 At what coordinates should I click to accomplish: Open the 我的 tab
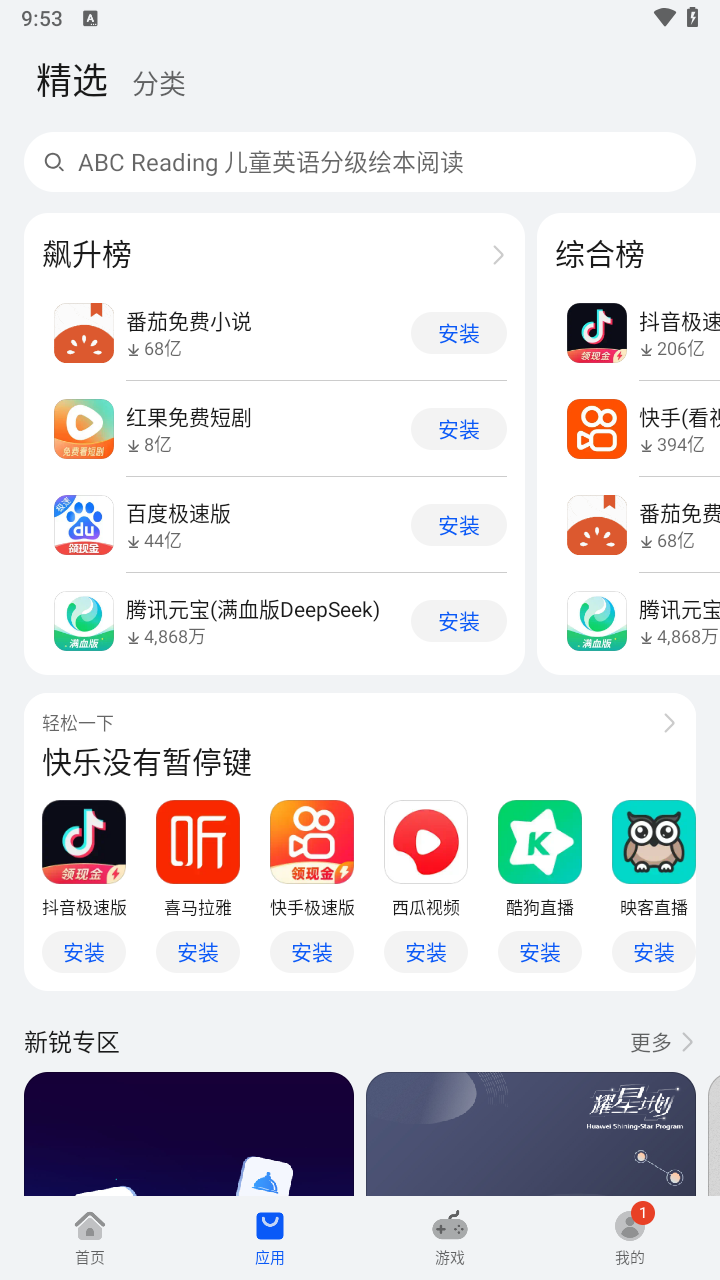coord(629,1238)
